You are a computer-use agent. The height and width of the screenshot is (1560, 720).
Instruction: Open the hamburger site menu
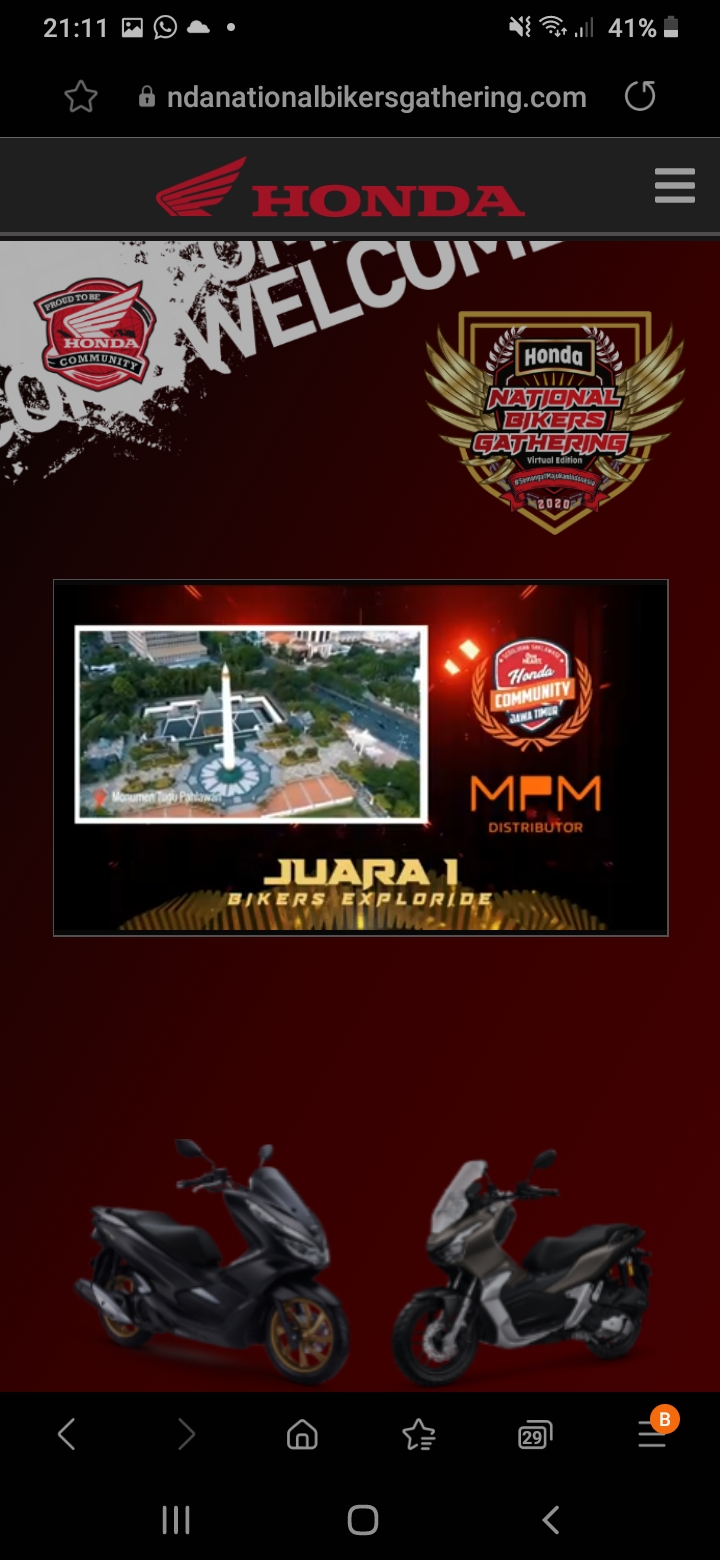pos(674,186)
